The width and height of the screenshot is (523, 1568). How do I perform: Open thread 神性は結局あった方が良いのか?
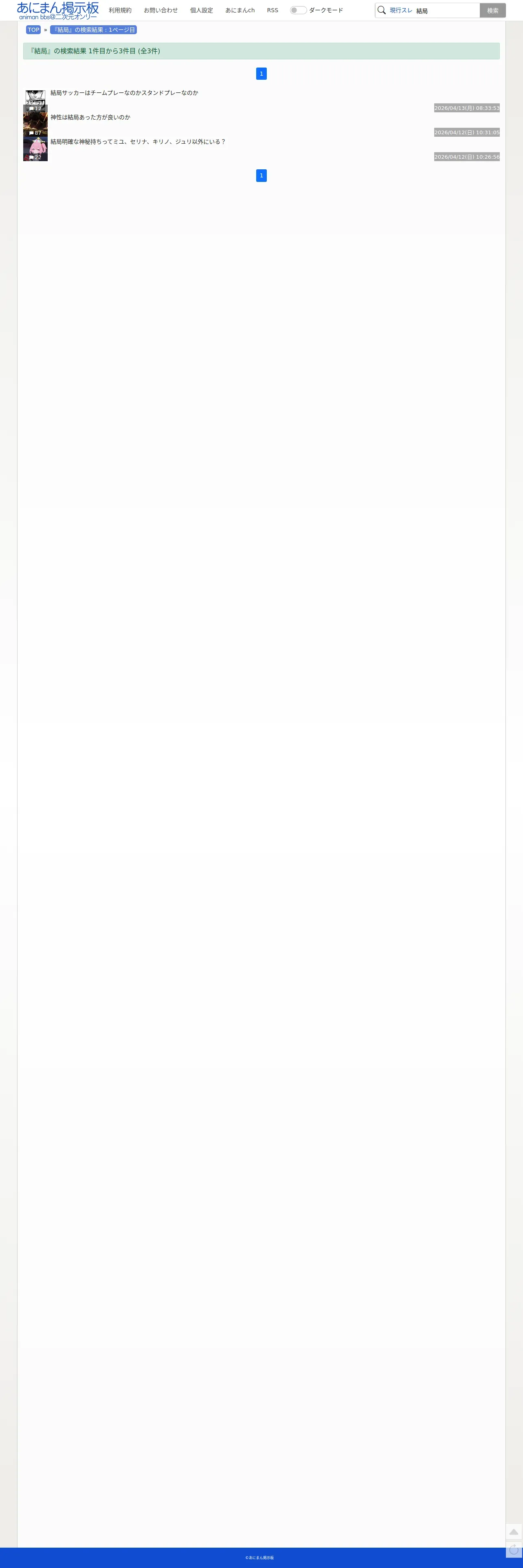pos(90,117)
